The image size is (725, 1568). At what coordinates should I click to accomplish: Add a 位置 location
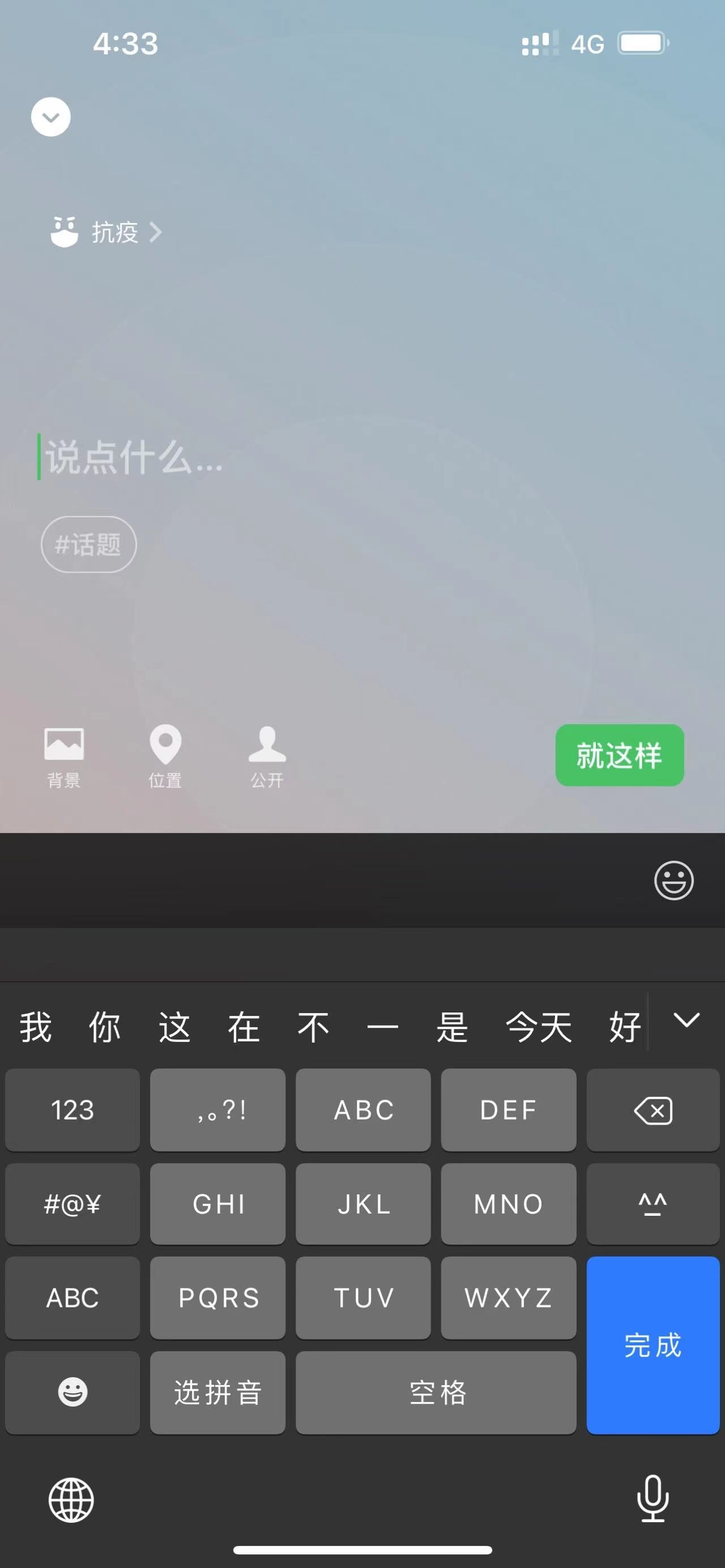pos(165,756)
